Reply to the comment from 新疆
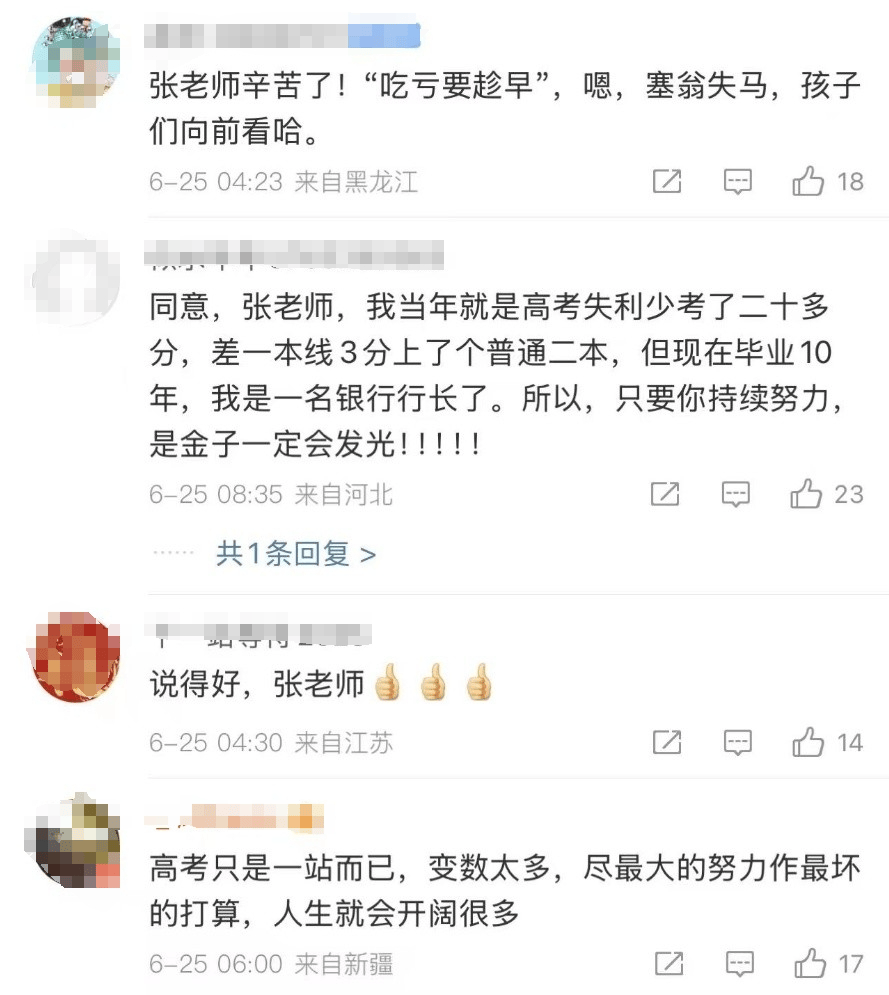The image size is (889, 995). pyautogui.click(x=737, y=964)
